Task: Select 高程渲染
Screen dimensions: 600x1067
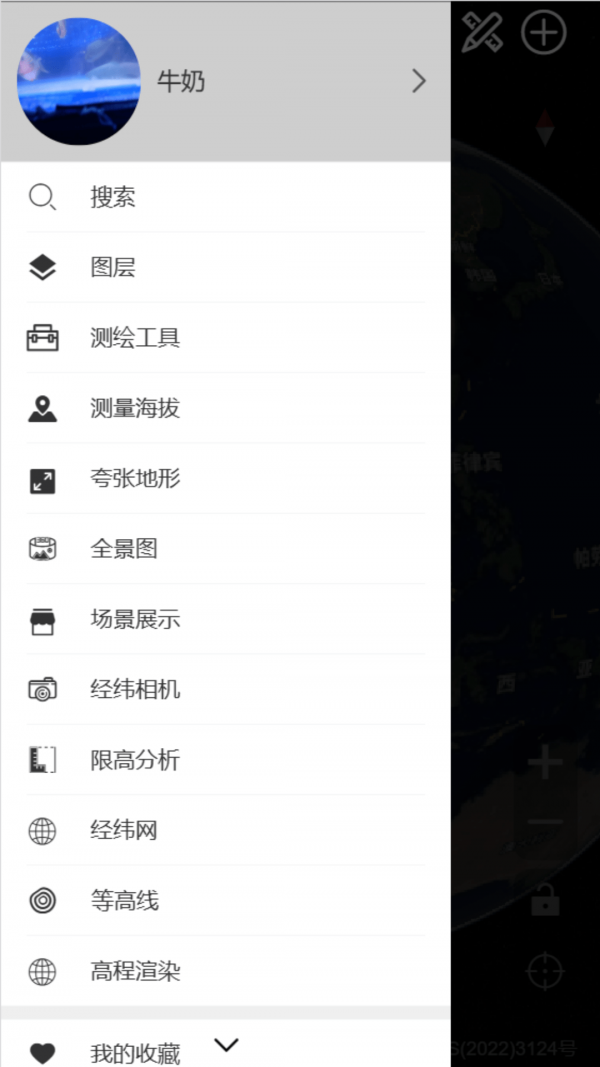Action: 225,971
